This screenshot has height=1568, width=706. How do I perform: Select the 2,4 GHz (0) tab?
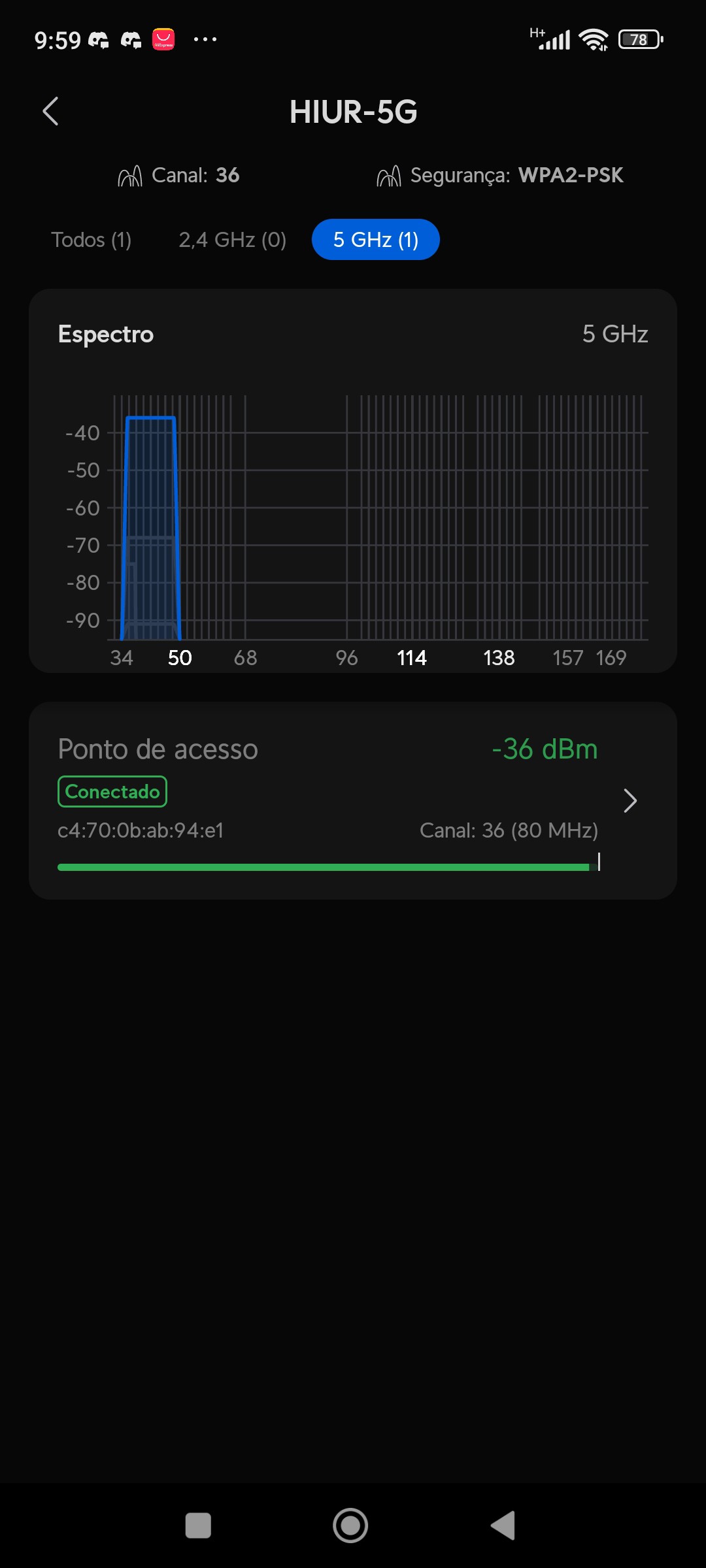point(233,240)
